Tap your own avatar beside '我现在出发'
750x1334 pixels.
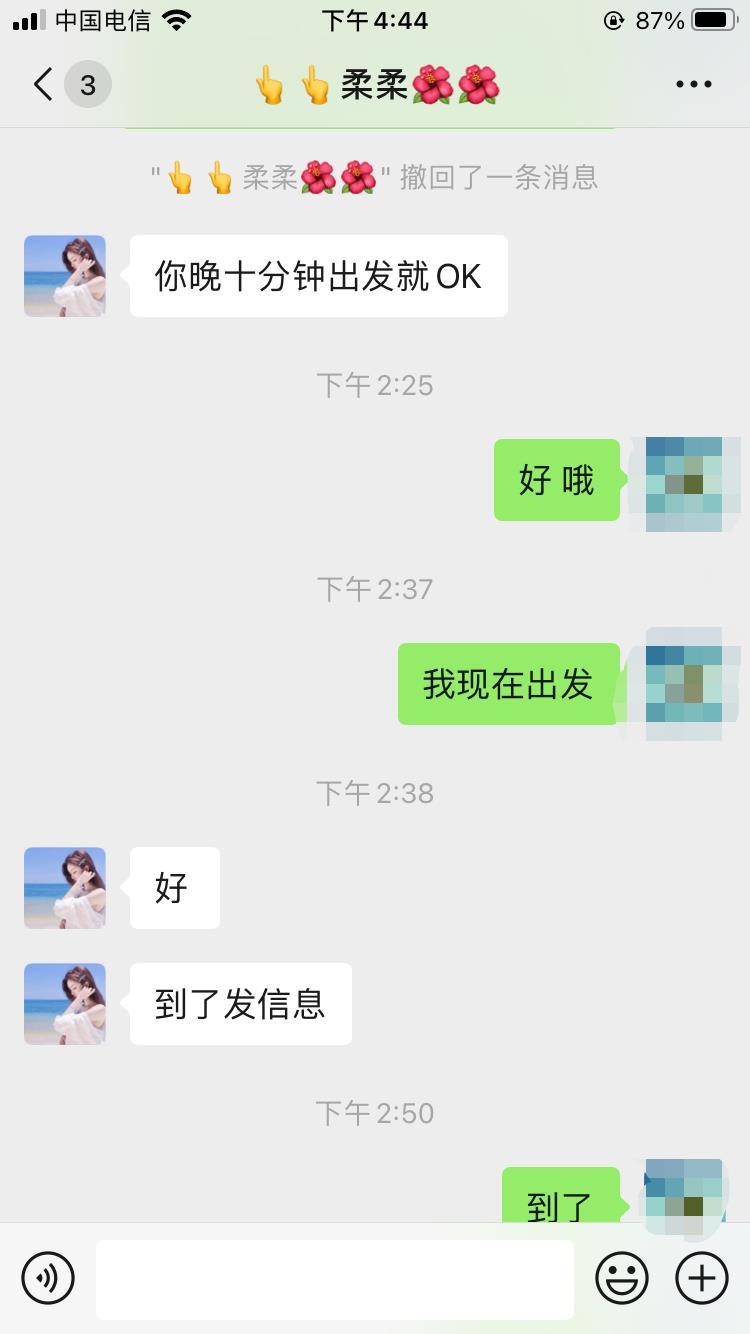683,685
